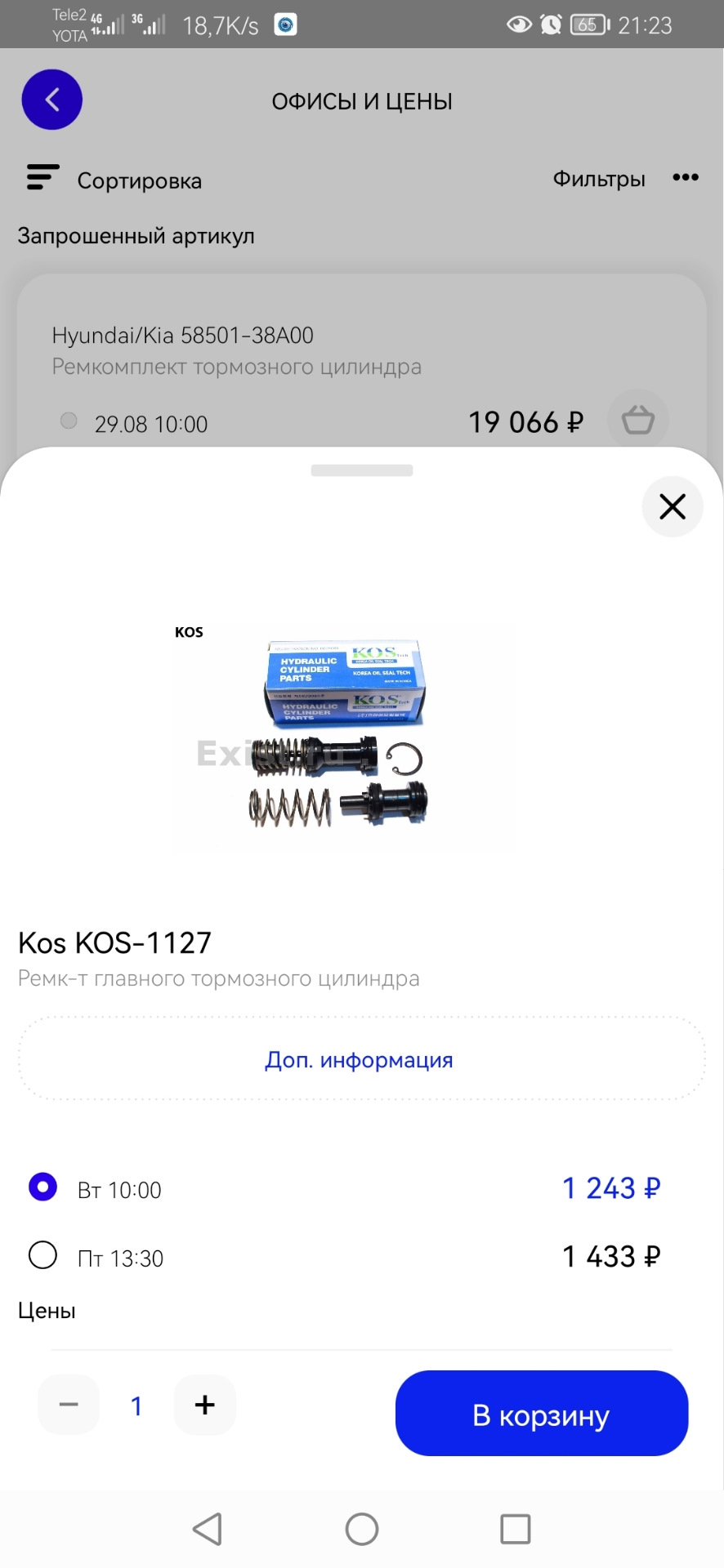Increase quantity with the plus button
This screenshot has width=724, height=1568.
(204, 1405)
